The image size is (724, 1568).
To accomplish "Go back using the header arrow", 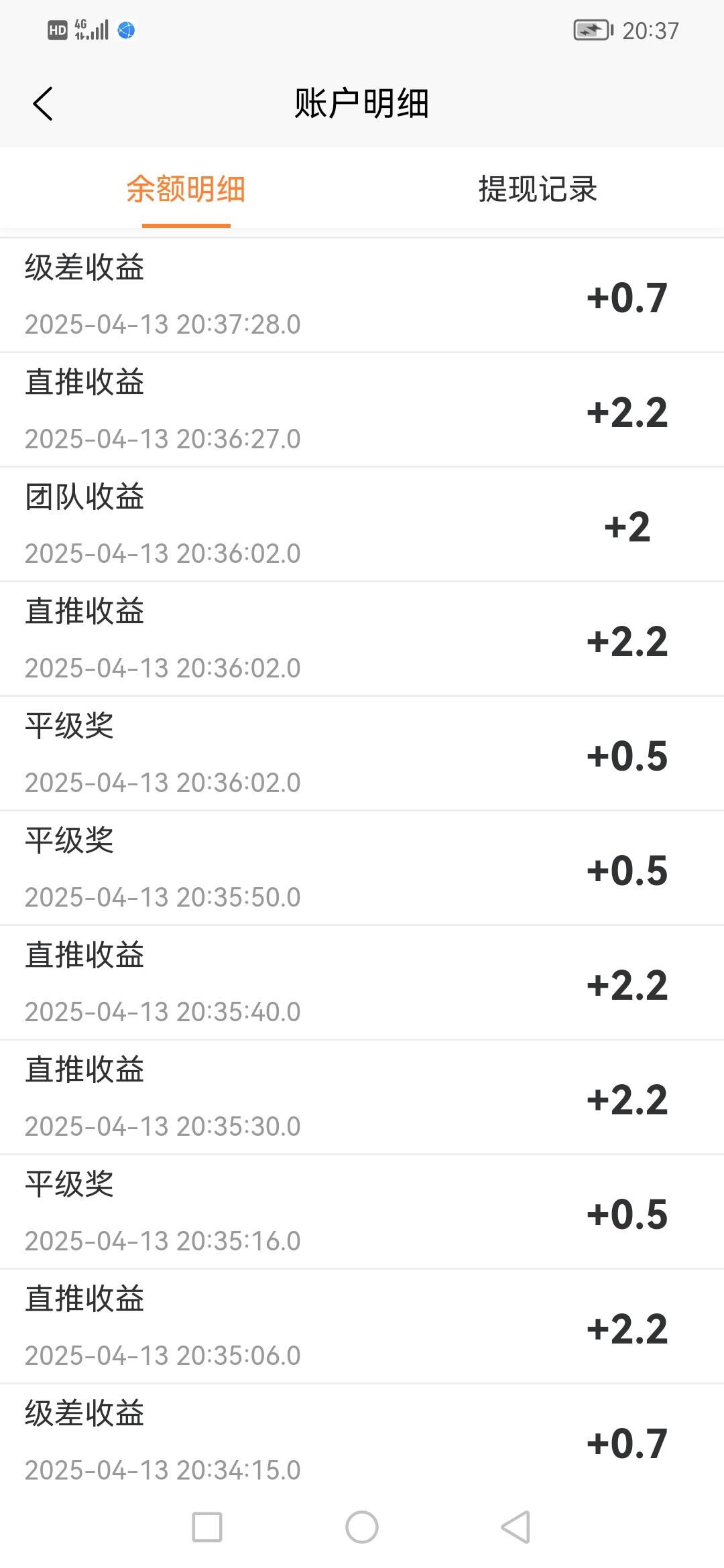I will click(x=43, y=104).
